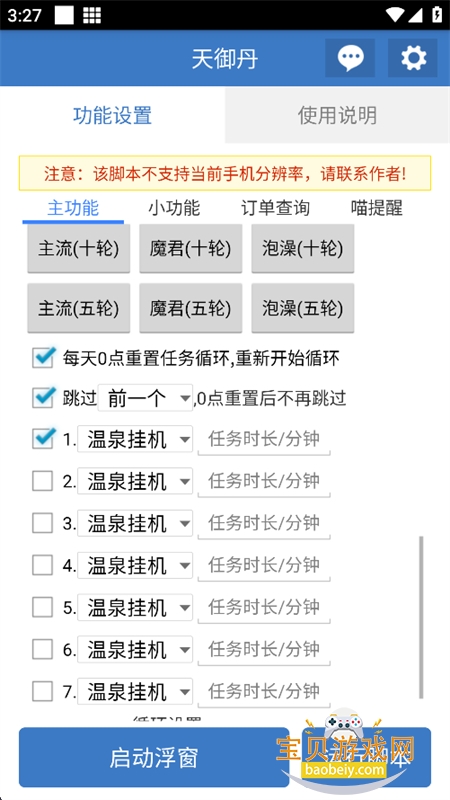Switch to the 小功能 tab
The width and height of the screenshot is (450, 800).
(x=174, y=208)
